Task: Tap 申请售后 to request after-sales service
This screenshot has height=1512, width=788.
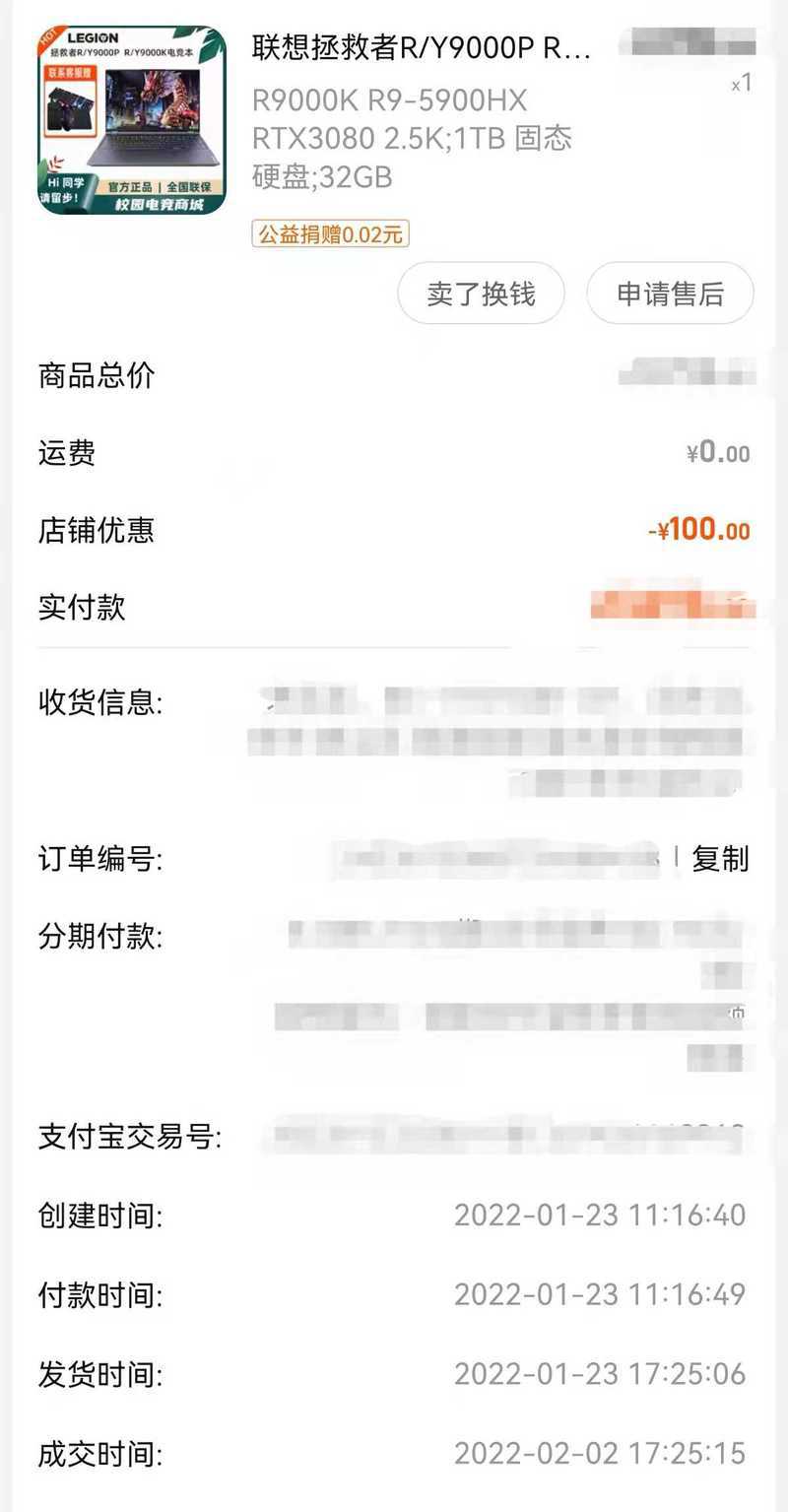Action: (670, 294)
